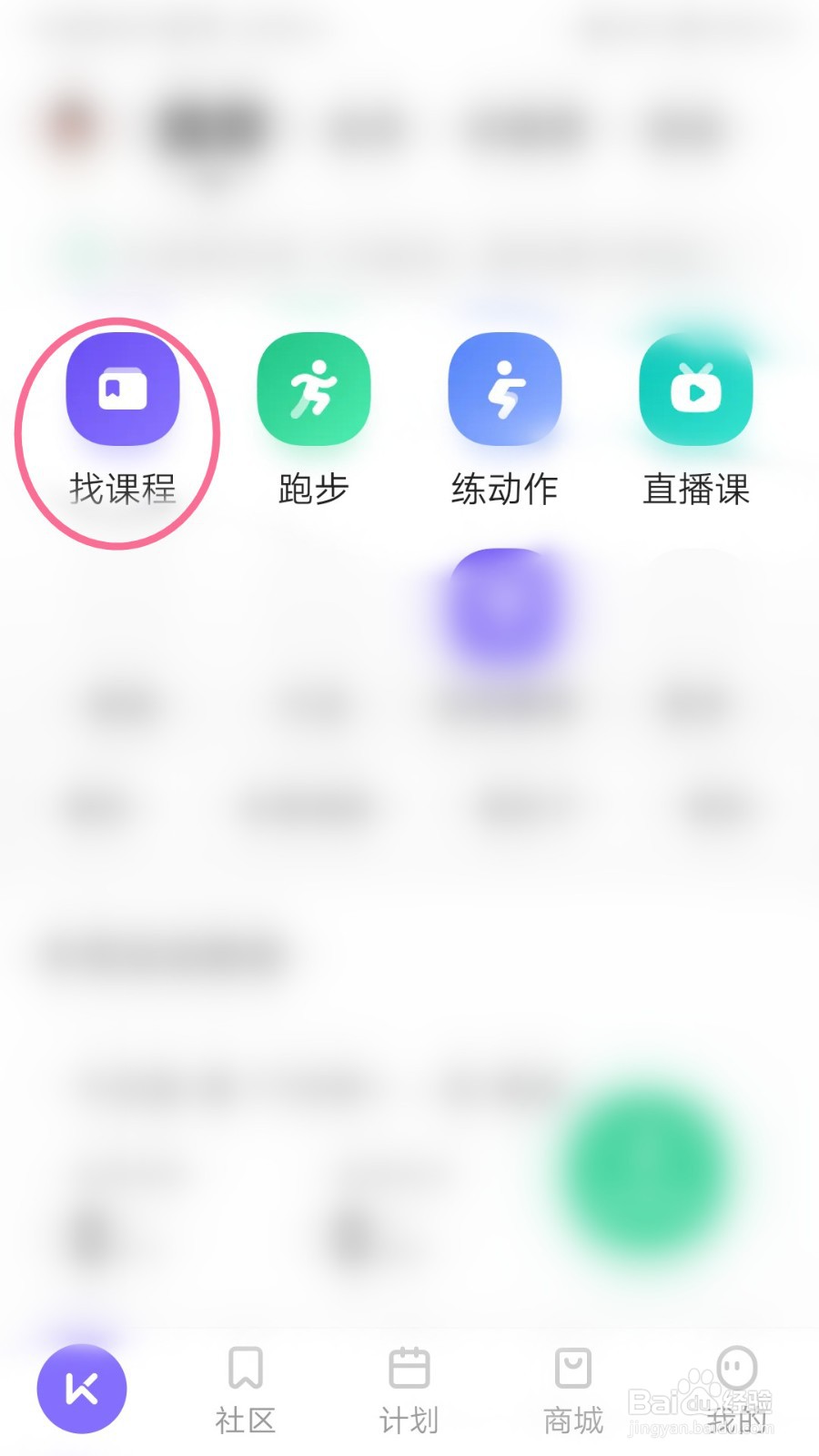The image size is (819, 1456).
Task: Open the 直播课 live class icon
Action: click(x=696, y=389)
